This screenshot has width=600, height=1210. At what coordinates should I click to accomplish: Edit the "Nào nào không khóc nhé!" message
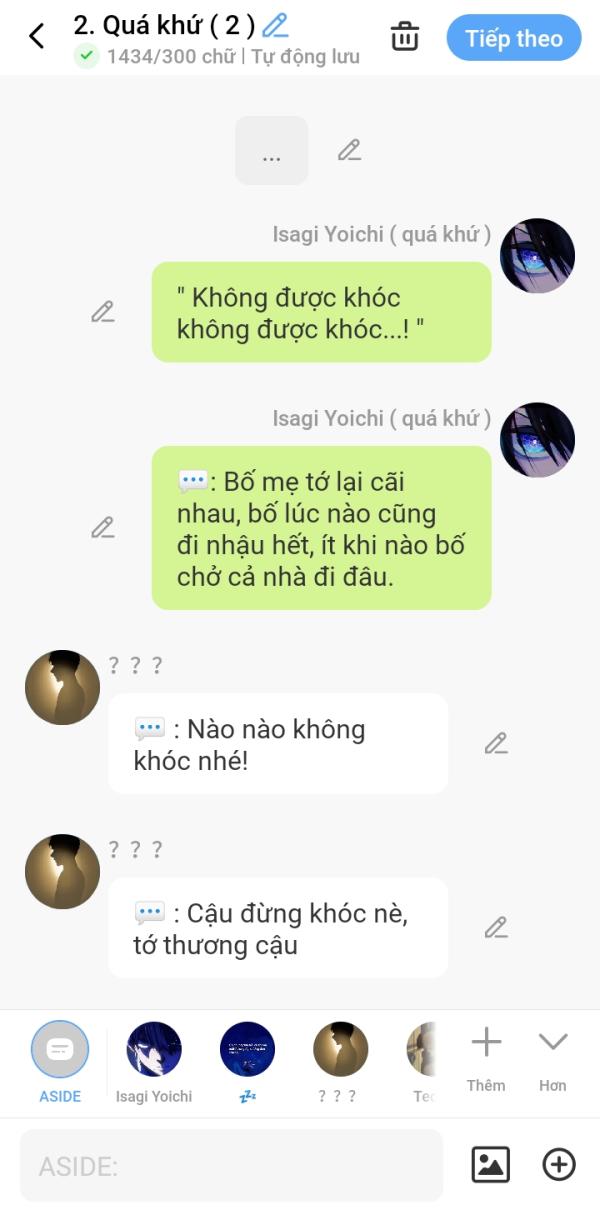click(496, 743)
